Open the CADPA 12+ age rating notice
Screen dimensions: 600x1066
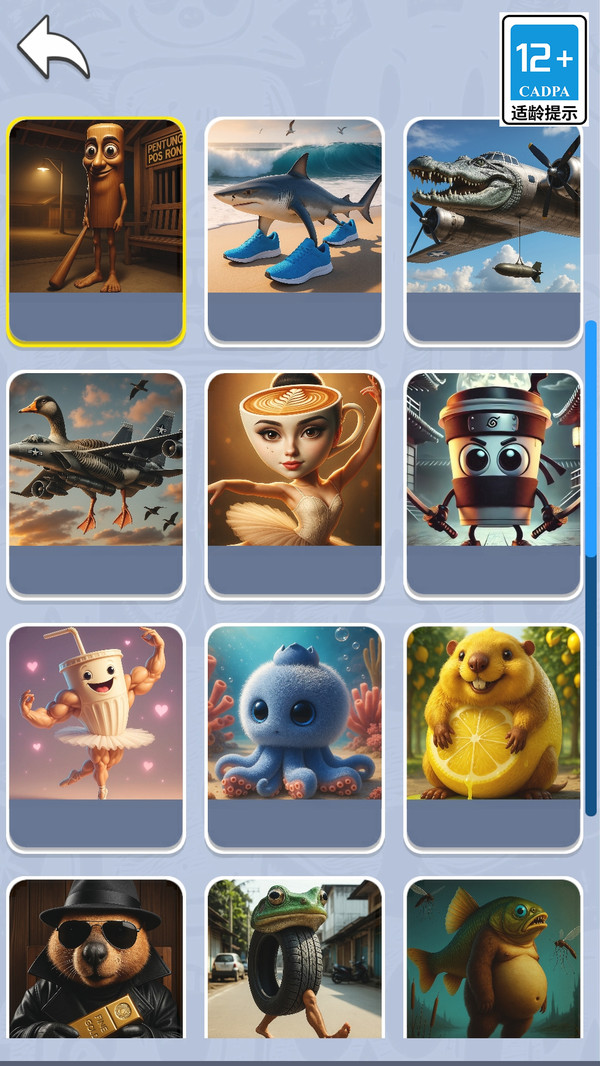[544, 69]
